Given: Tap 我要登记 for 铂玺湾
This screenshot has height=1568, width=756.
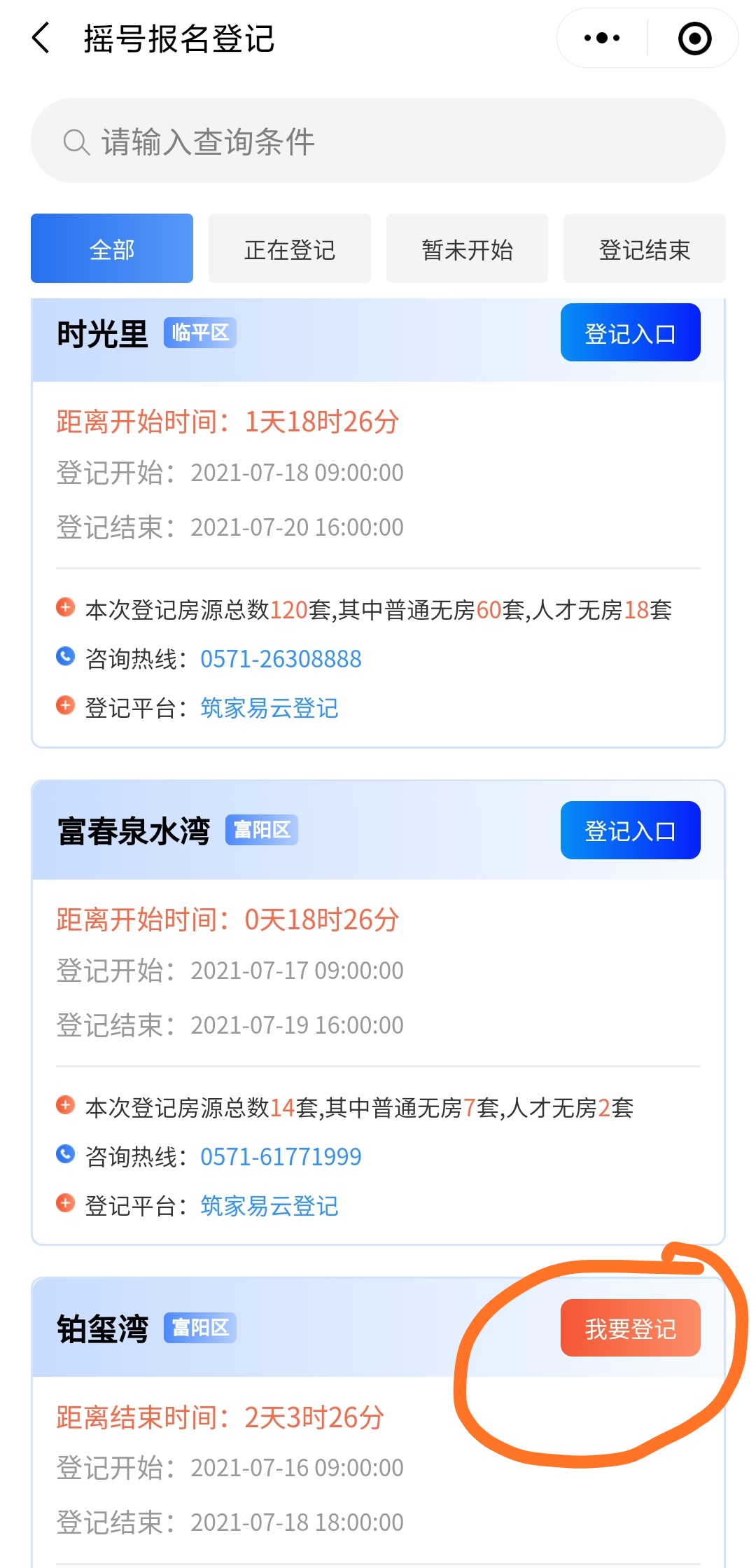Looking at the screenshot, I should click(631, 1328).
